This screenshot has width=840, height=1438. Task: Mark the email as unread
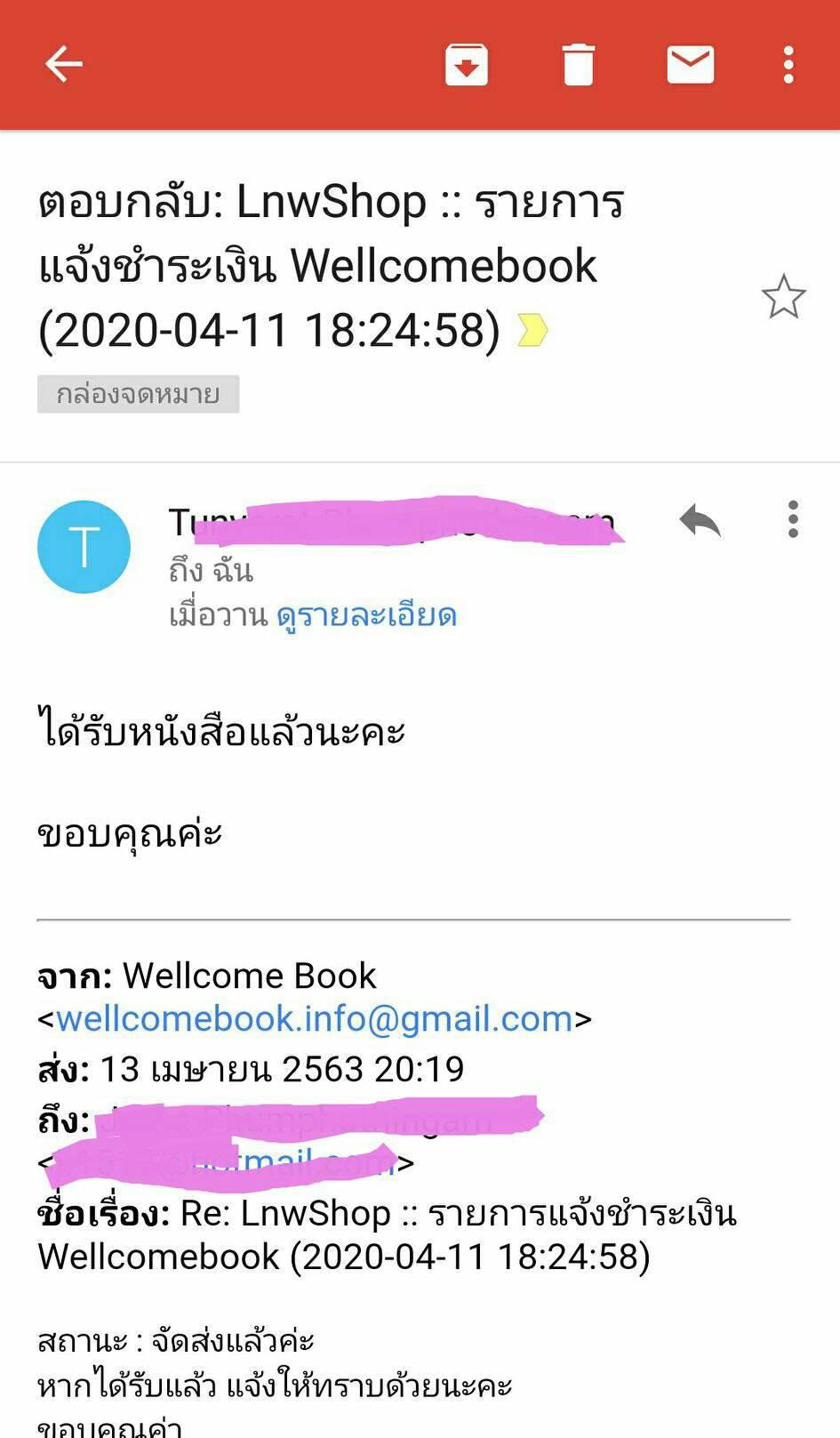(691, 64)
